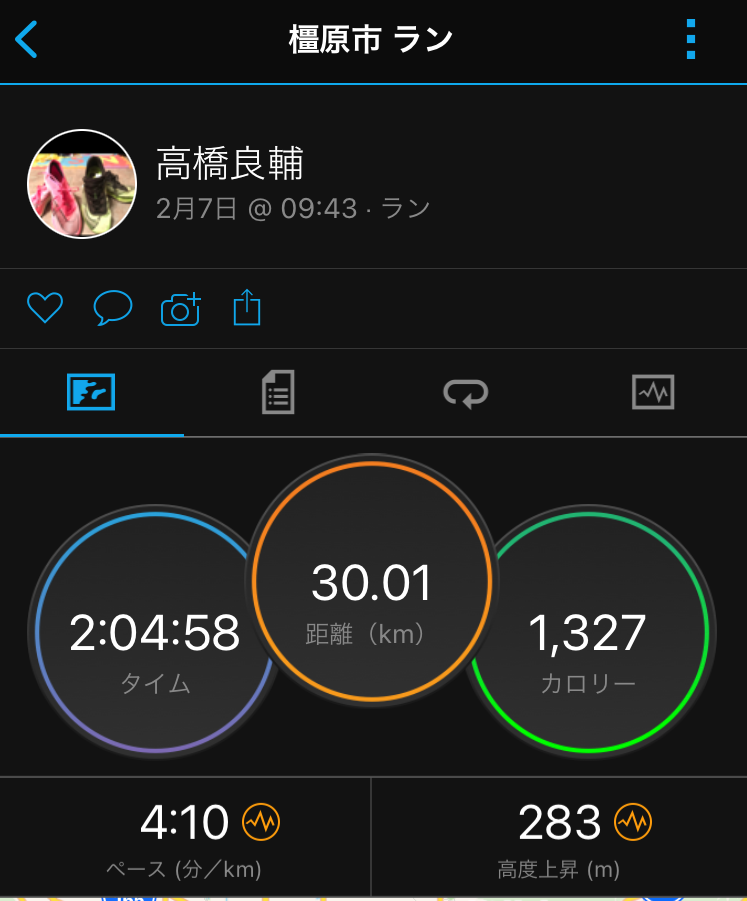Image resolution: width=747 pixels, height=901 pixels.
Task: Open the pace chart icon next to 4:10
Action: (261, 823)
